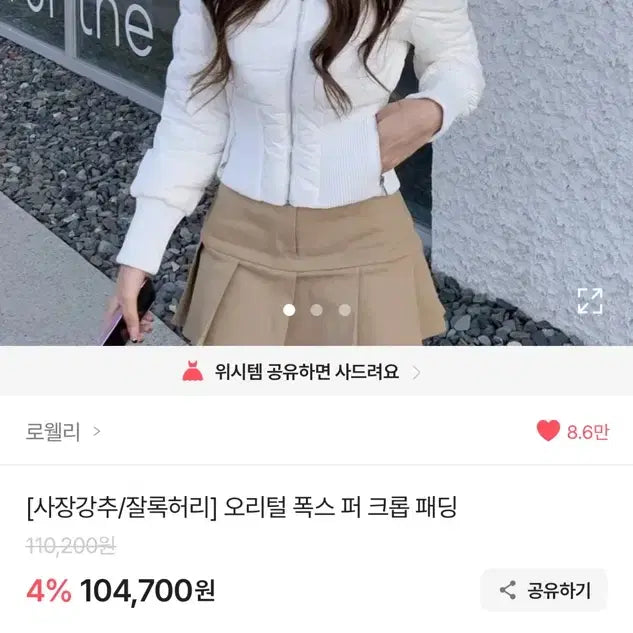Tap the 공유하기 share button
Viewport: 633px width, 633px height.
(544, 590)
